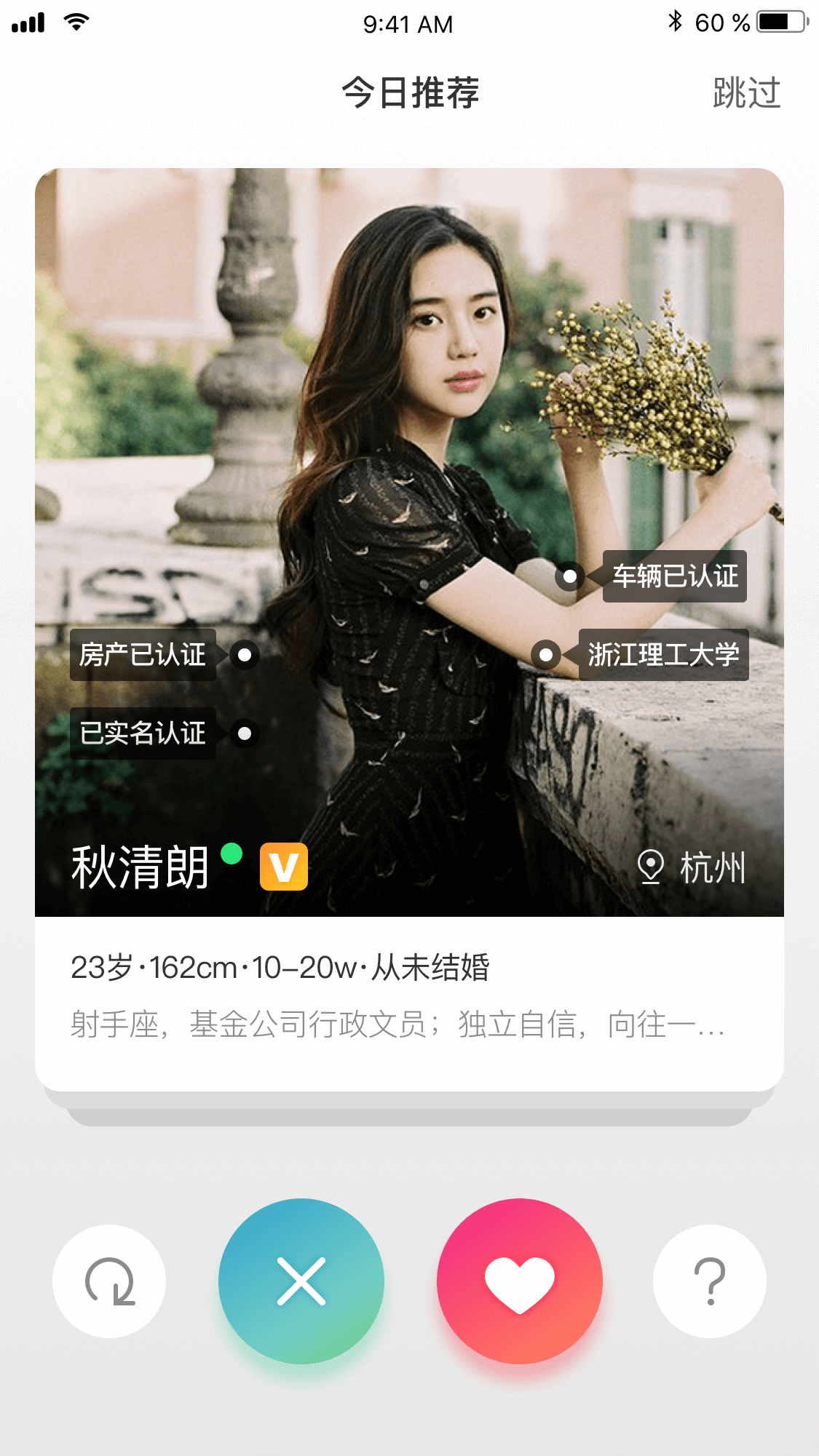Click the location pin icon beside 杭州
Image resolution: width=819 pixels, height=1456 pixels.
pyautogui.click(x=650, y=866)
